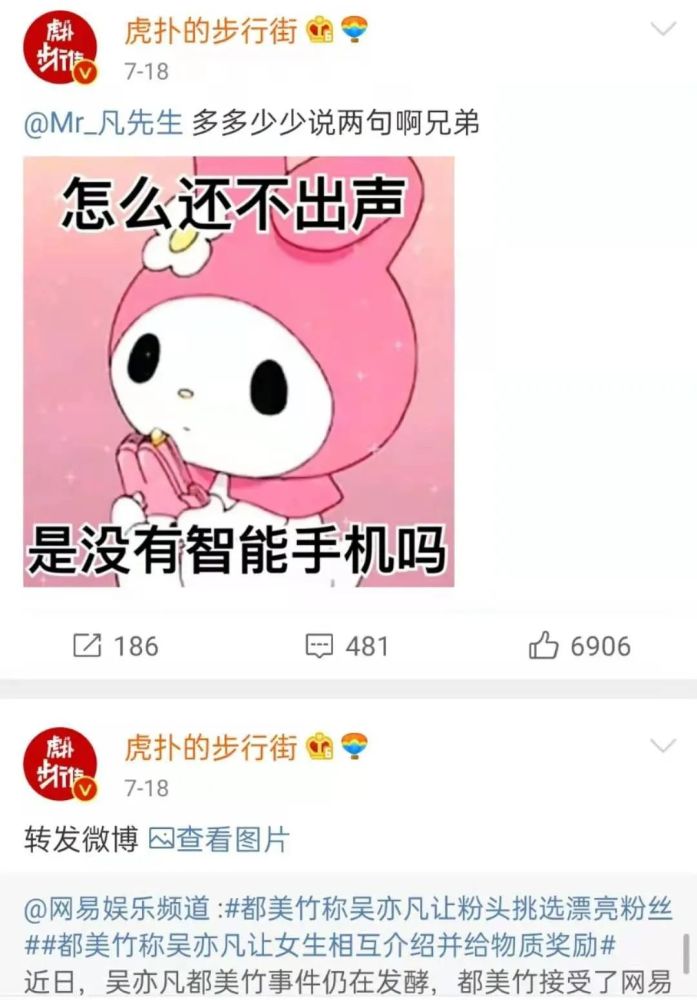The width and height of the screenshot is (697, 1000).
Task: Expand the chevron menu on the second post
Action: coord(663,746)
